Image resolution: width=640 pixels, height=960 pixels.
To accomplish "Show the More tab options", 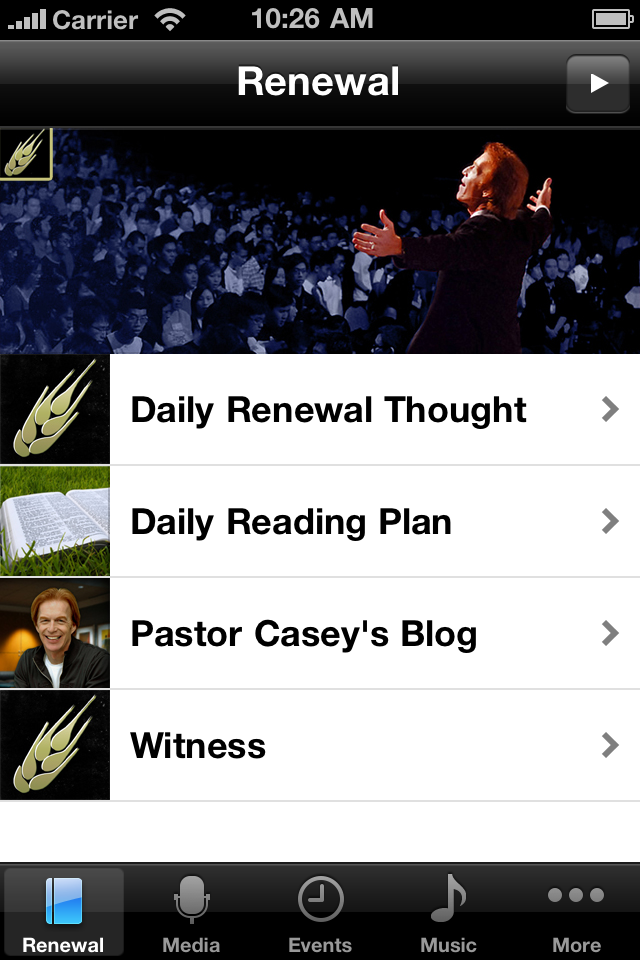I will [x=576, y=912].
